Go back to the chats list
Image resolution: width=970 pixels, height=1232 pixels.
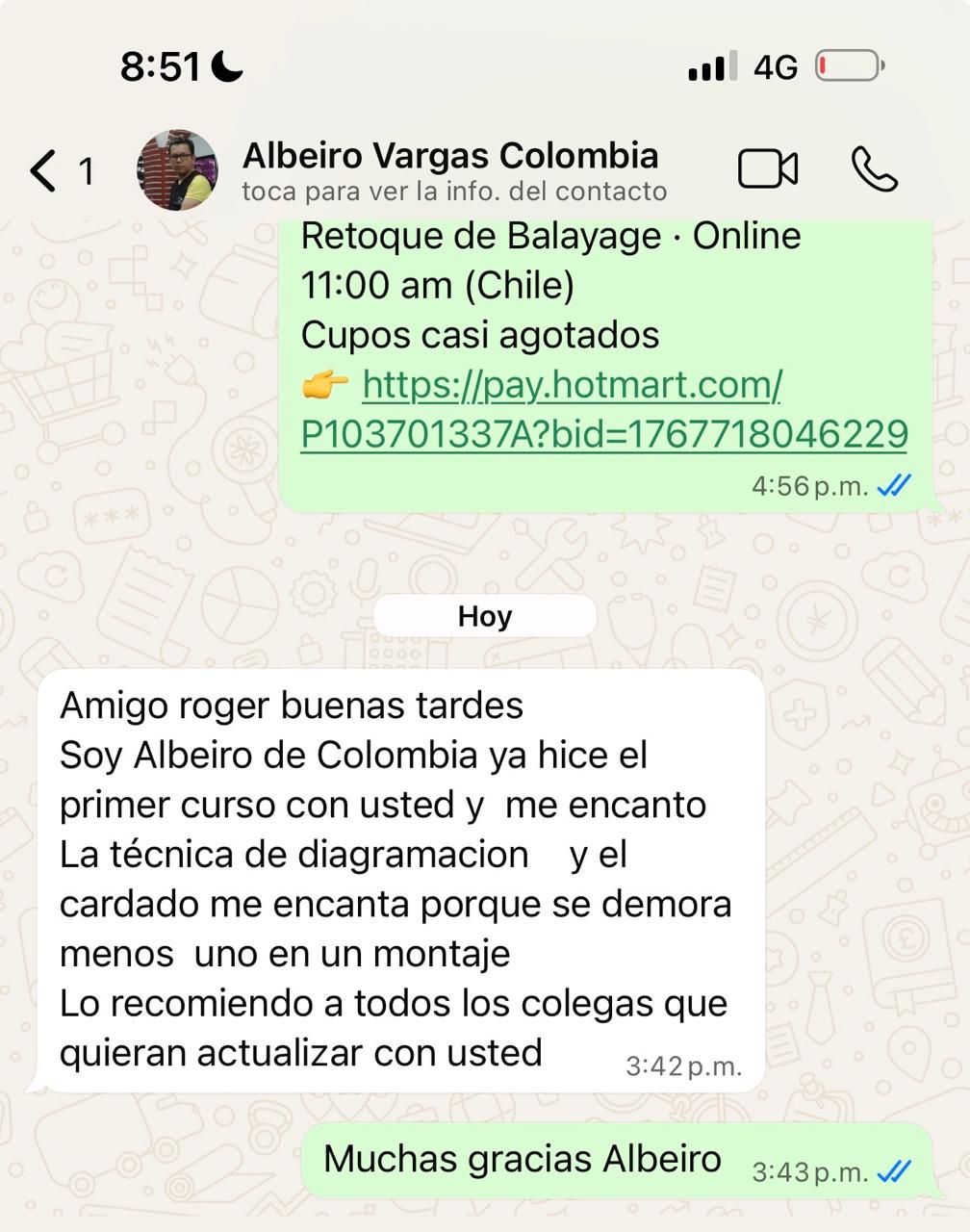tap(45, 170)
